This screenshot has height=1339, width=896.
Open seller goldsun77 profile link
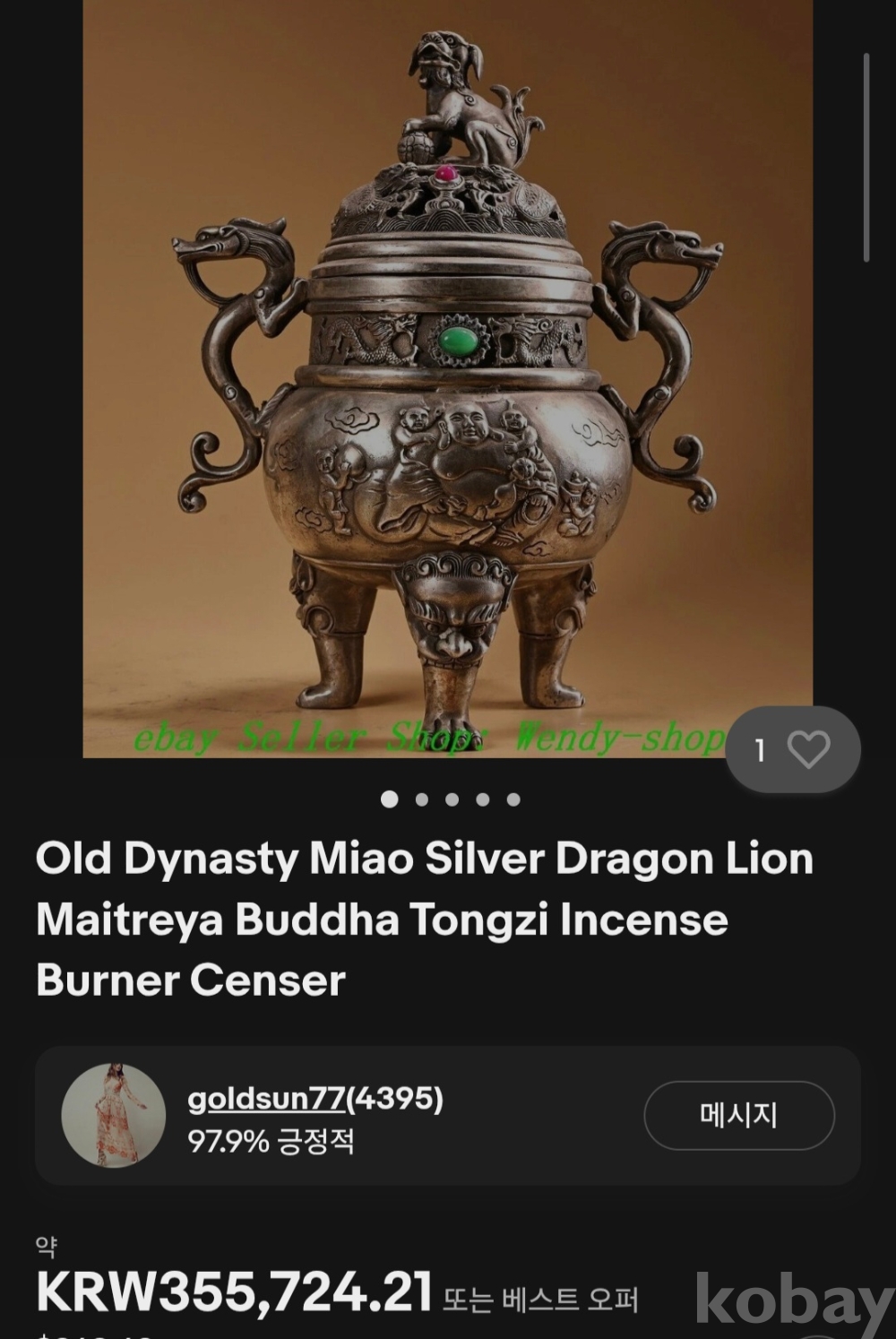266,1098
